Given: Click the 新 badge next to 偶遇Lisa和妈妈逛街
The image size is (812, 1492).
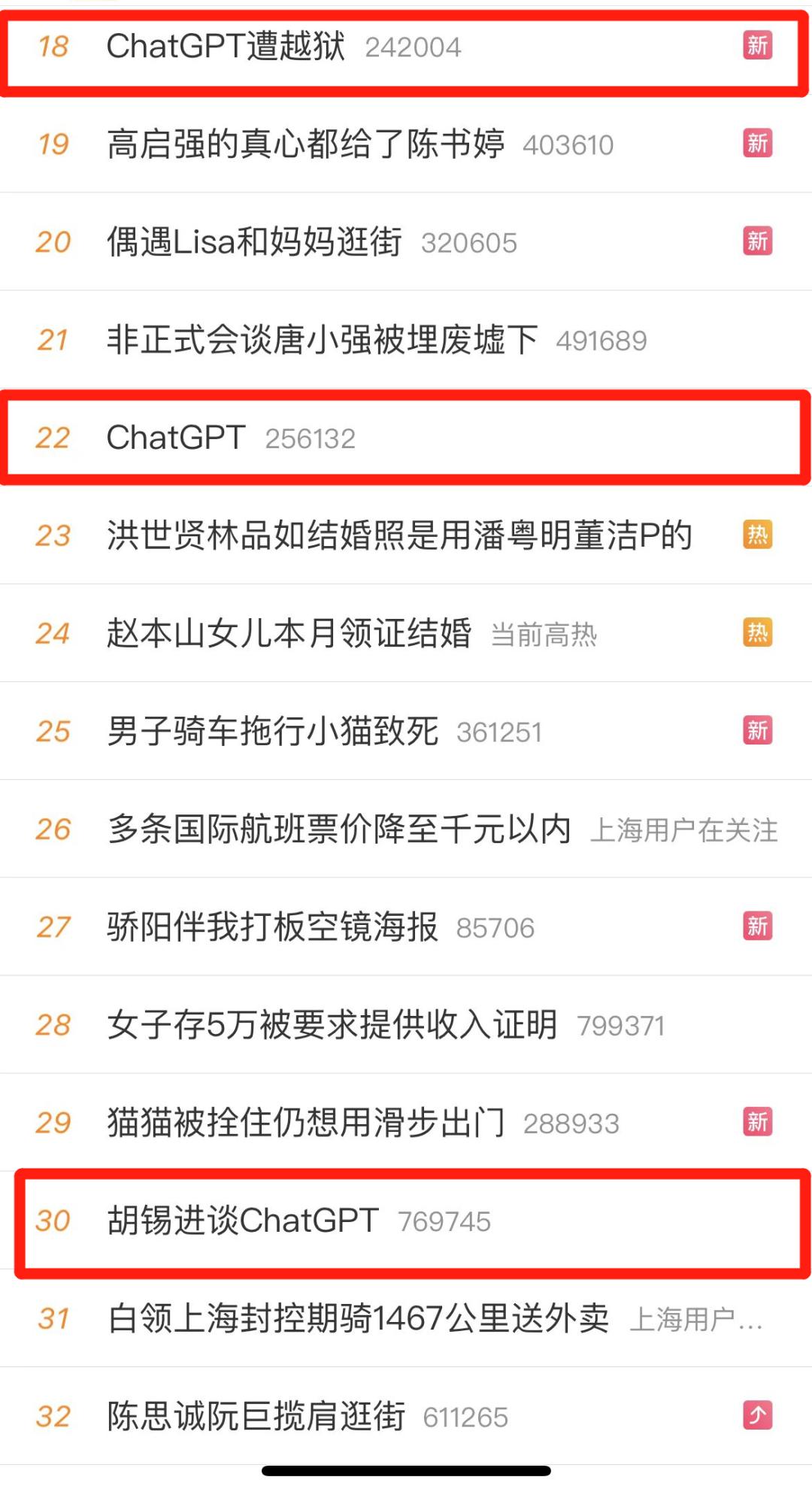Looking at the screenshot, I should coord(758,242).
